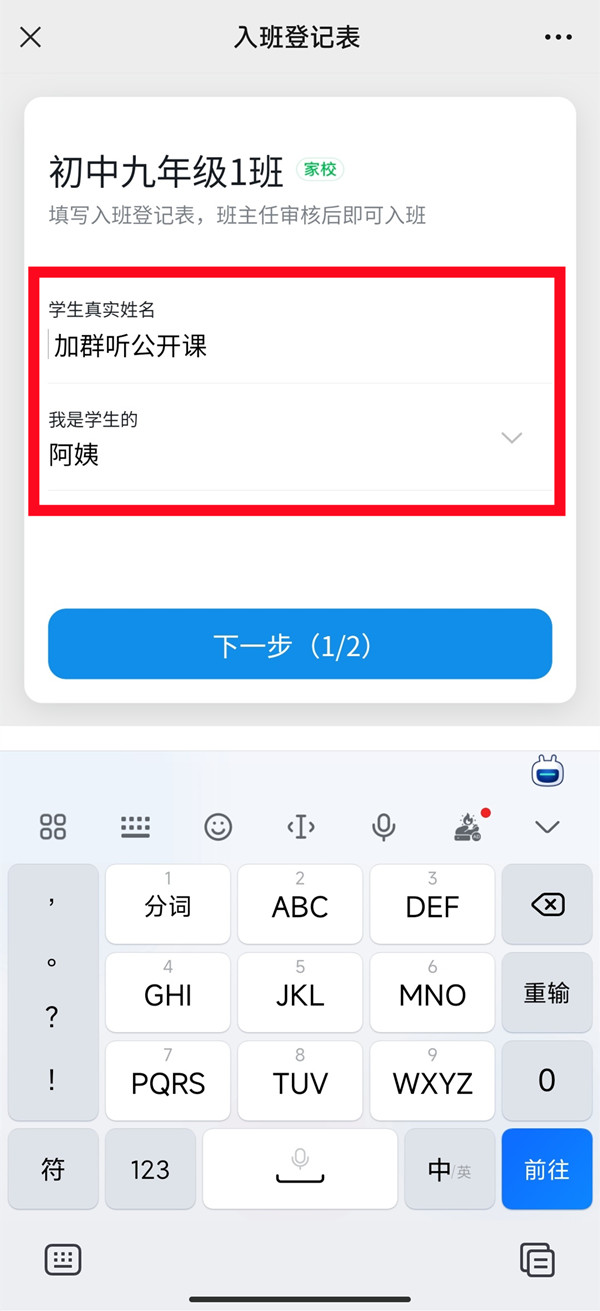Tap the 重输 key to retype
Image resolution: width=600 pixels, height=1311 pixels.
(547, 992)
